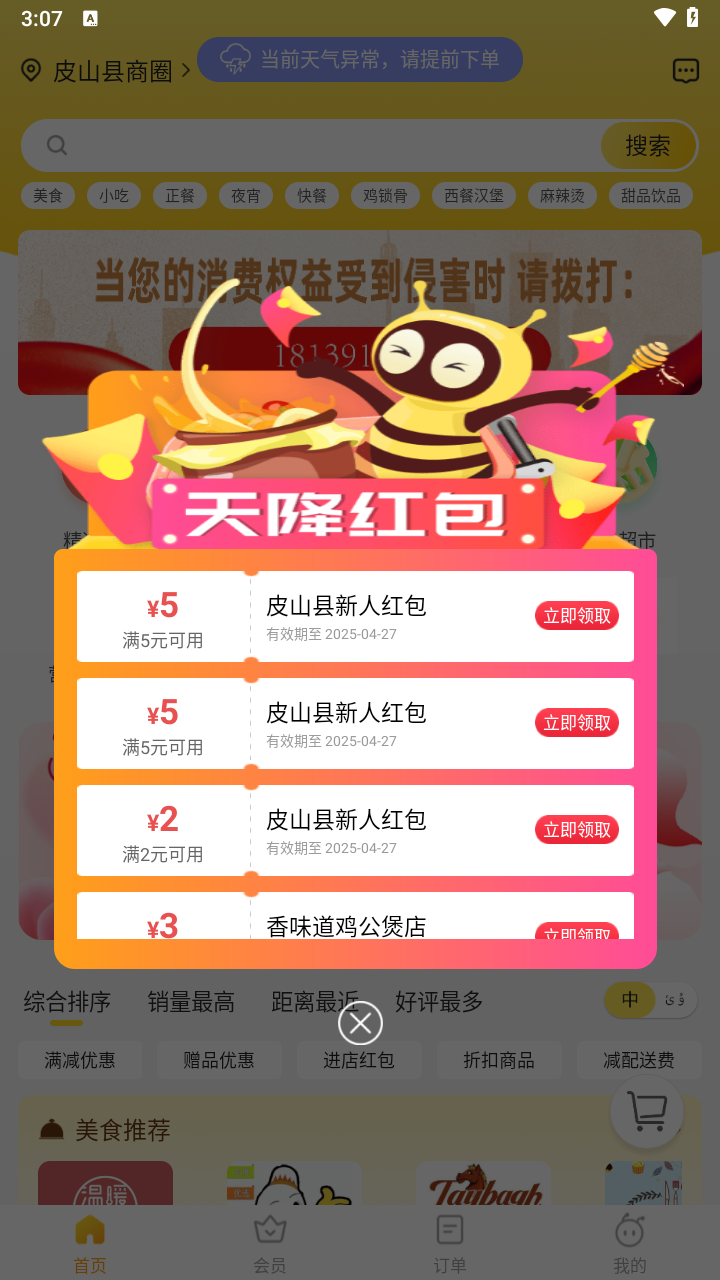Claim the ¥2 皮山县新人红包 coupon

(x=577, y=830)
